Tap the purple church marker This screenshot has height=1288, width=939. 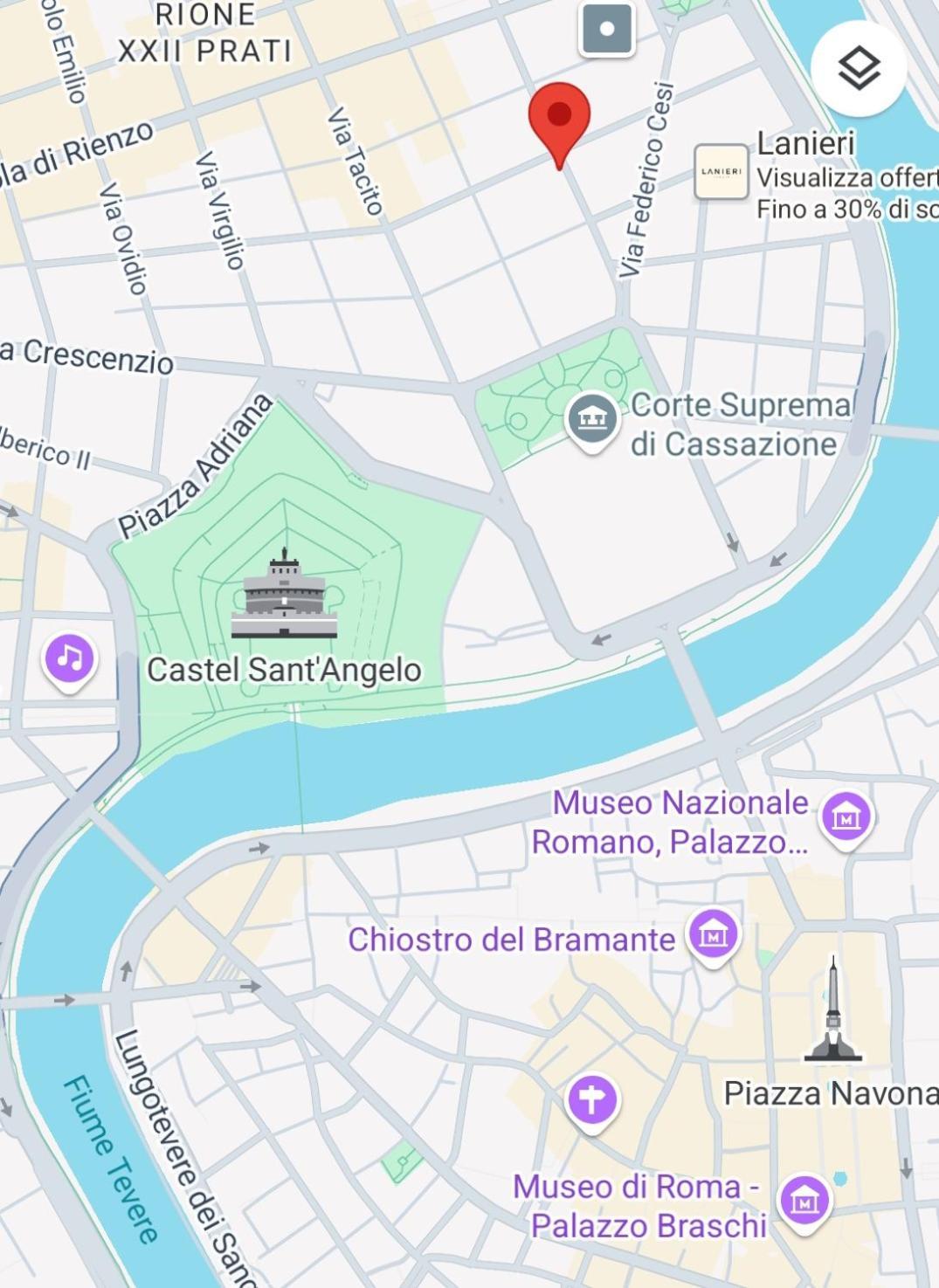(x=592, y=1100)
